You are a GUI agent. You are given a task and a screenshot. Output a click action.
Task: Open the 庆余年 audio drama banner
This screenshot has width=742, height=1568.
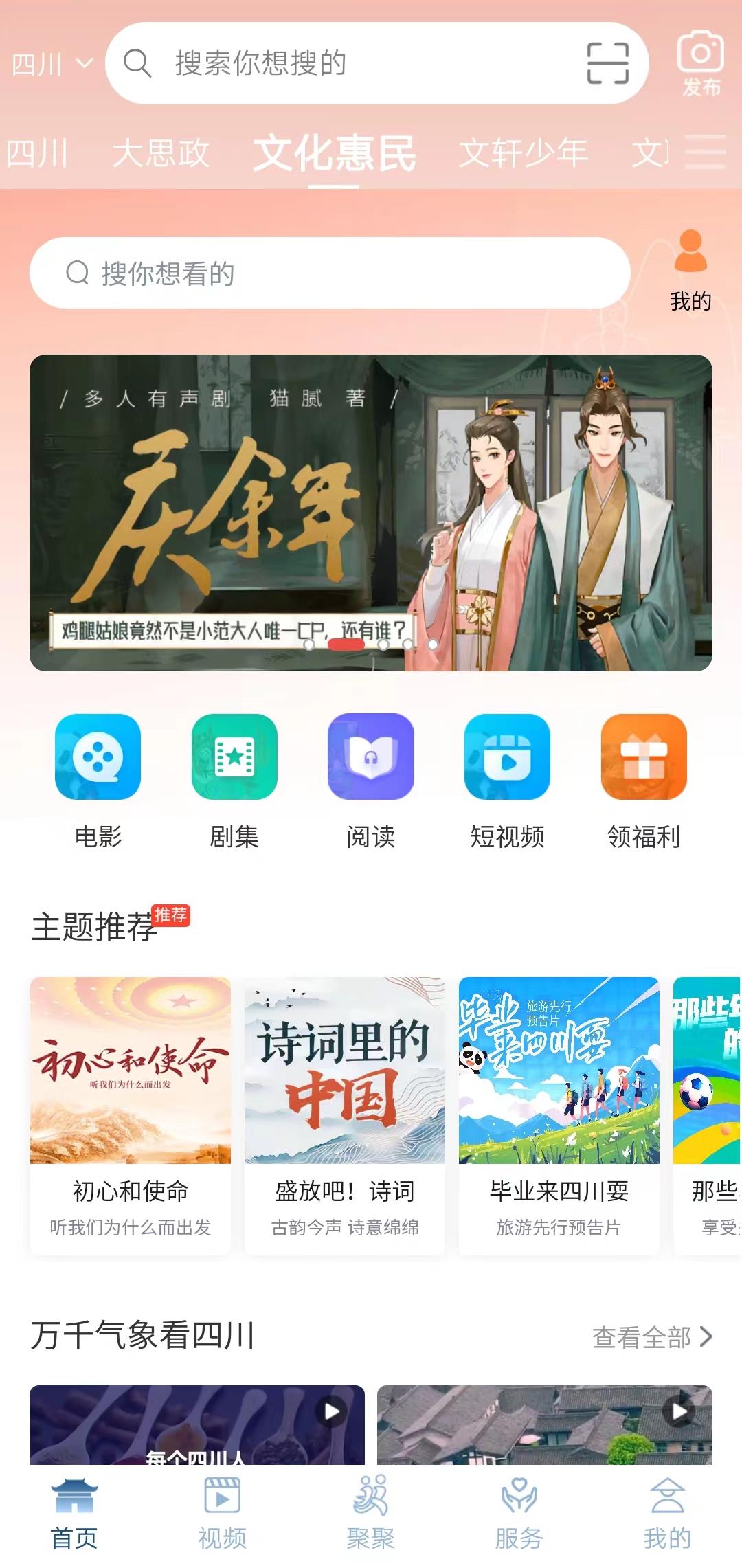pyautogui.click(x=371, y=513)
